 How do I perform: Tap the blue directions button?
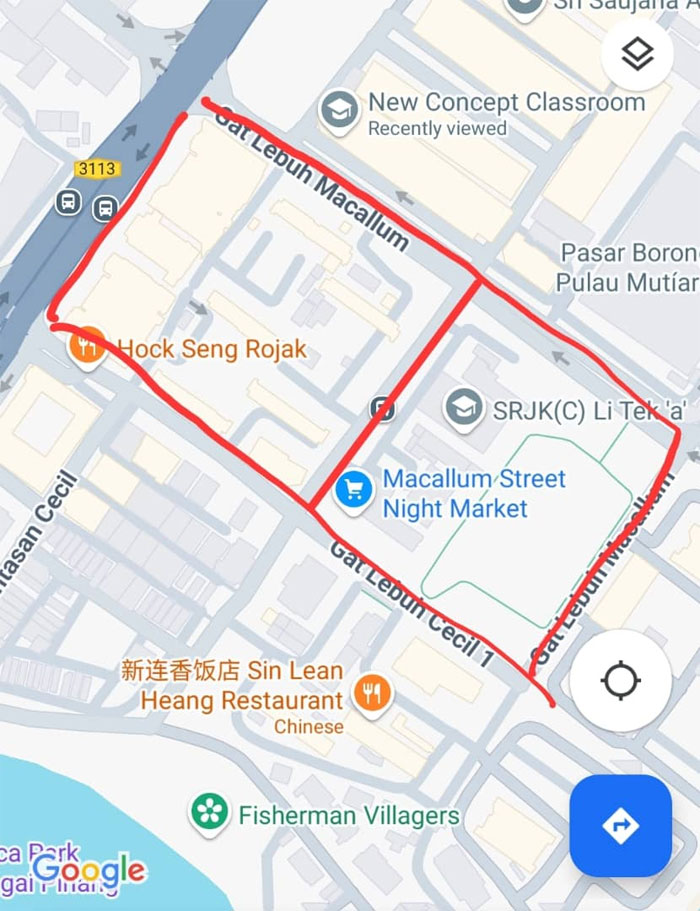[620, 825]
